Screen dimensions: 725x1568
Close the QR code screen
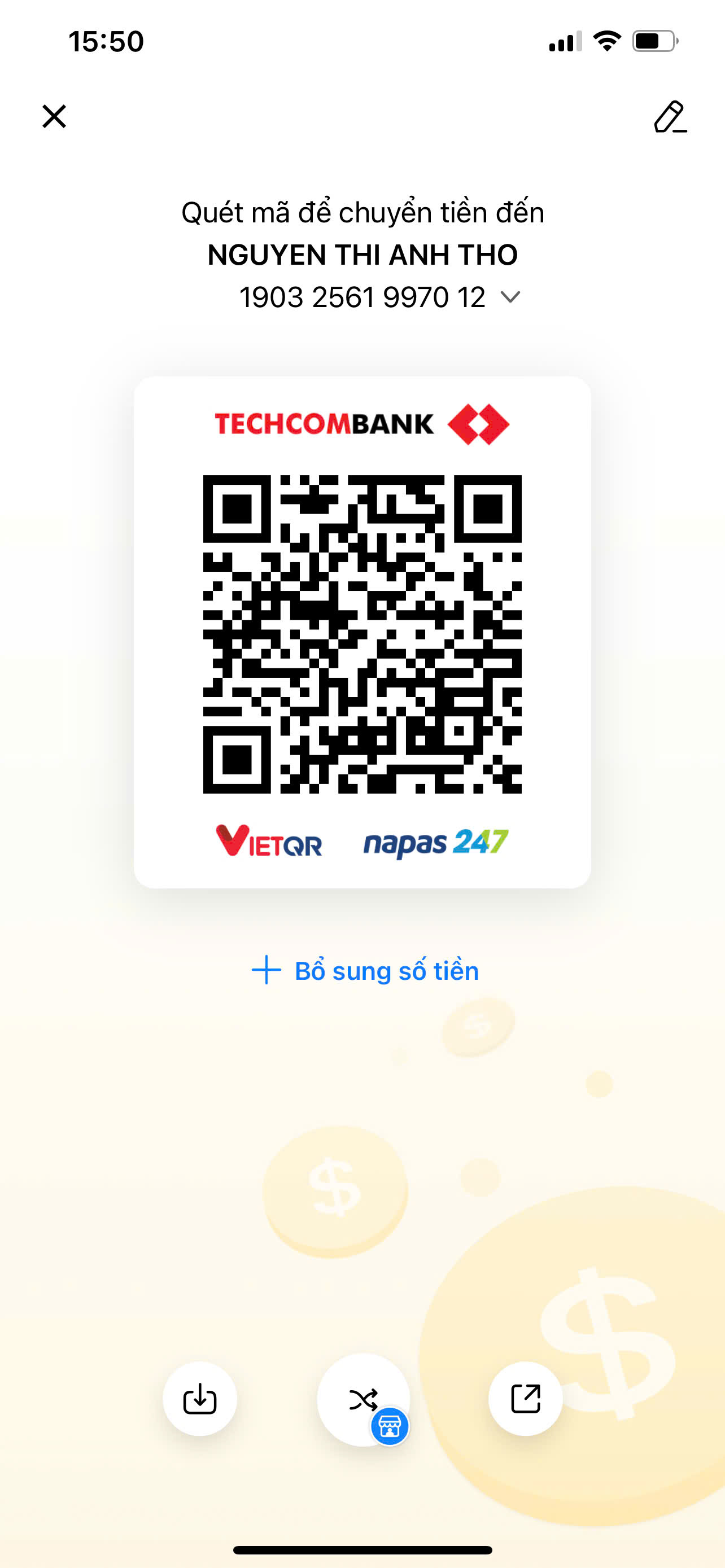point(54,116)
